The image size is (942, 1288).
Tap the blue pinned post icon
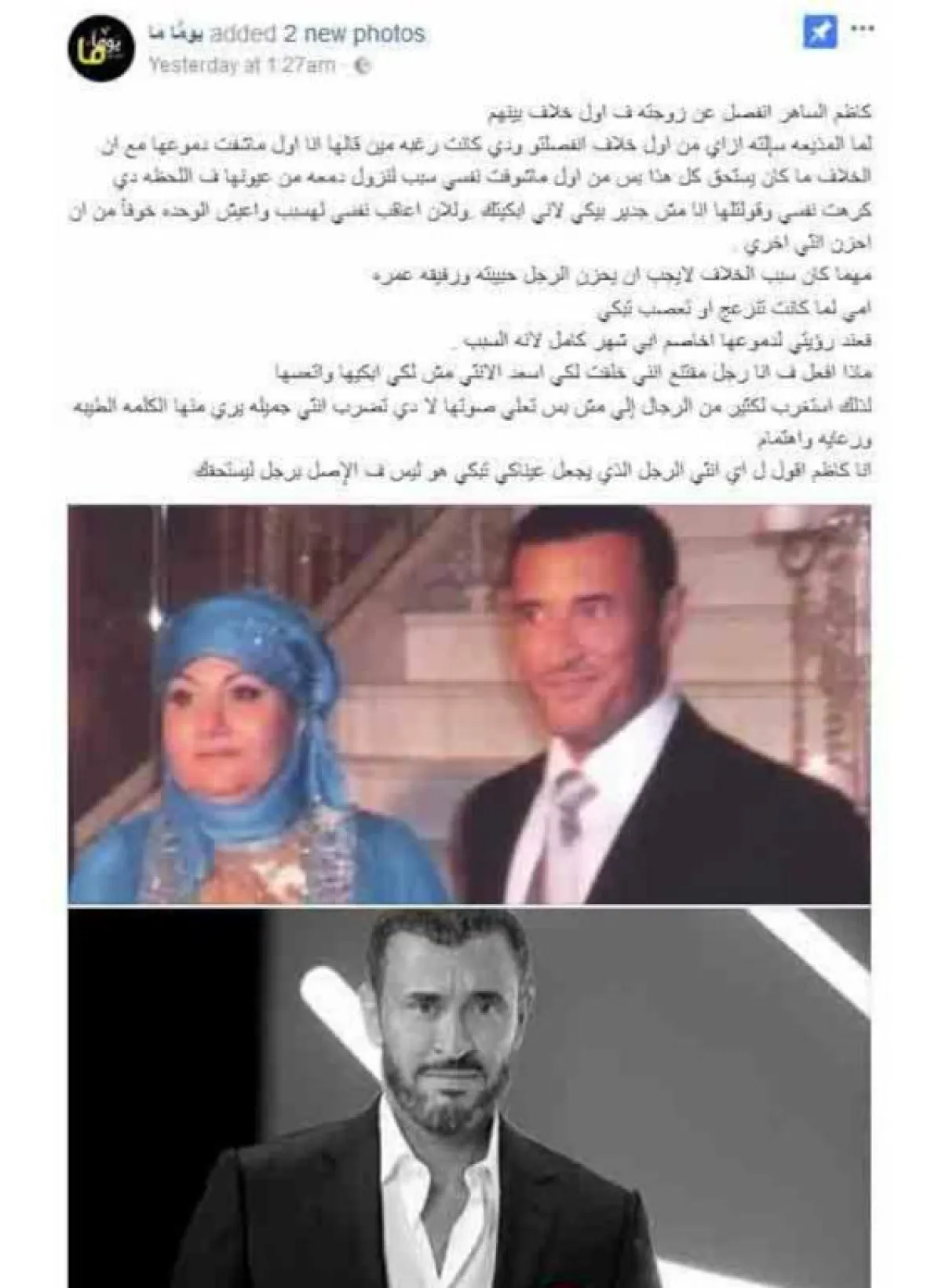[820, 33]
